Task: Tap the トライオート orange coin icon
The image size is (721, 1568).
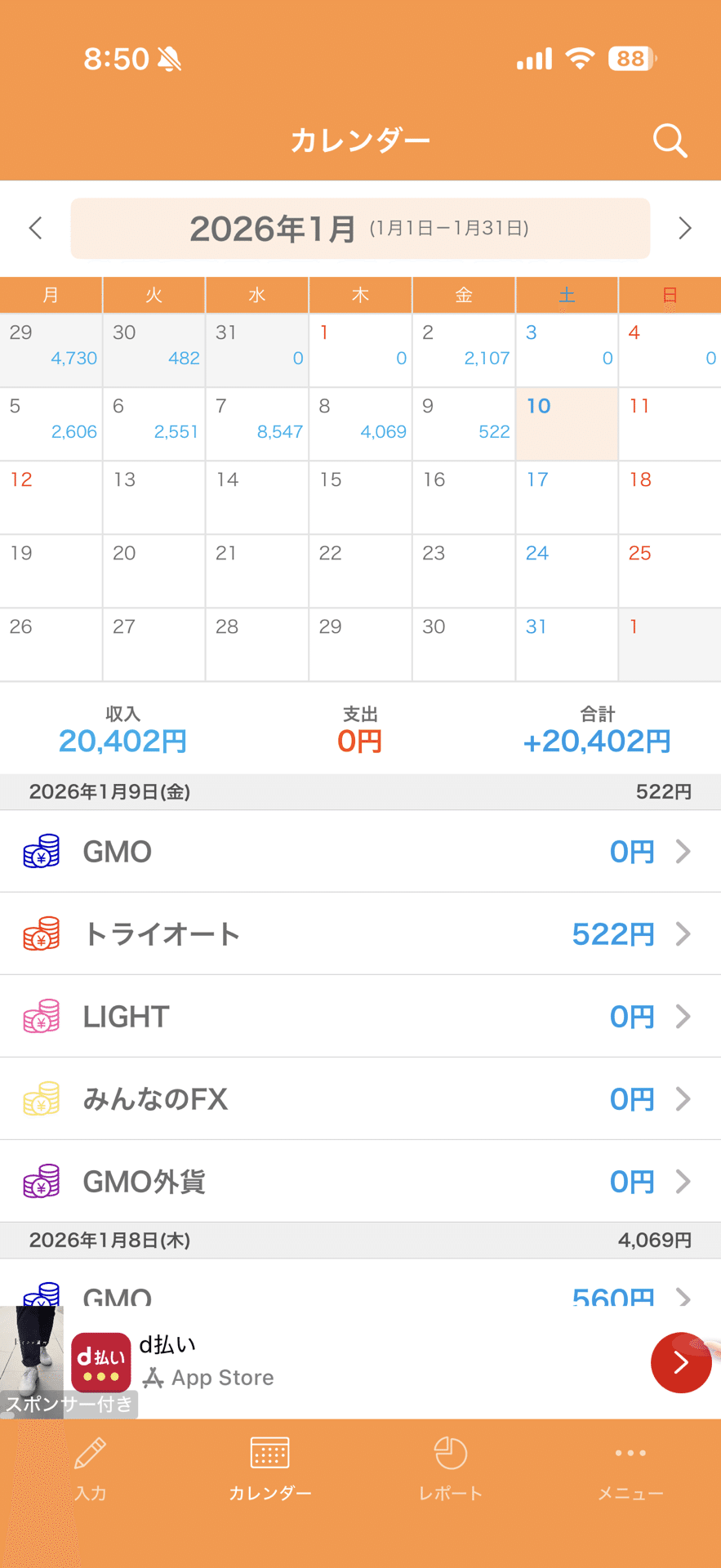Action: pos(40,934)
